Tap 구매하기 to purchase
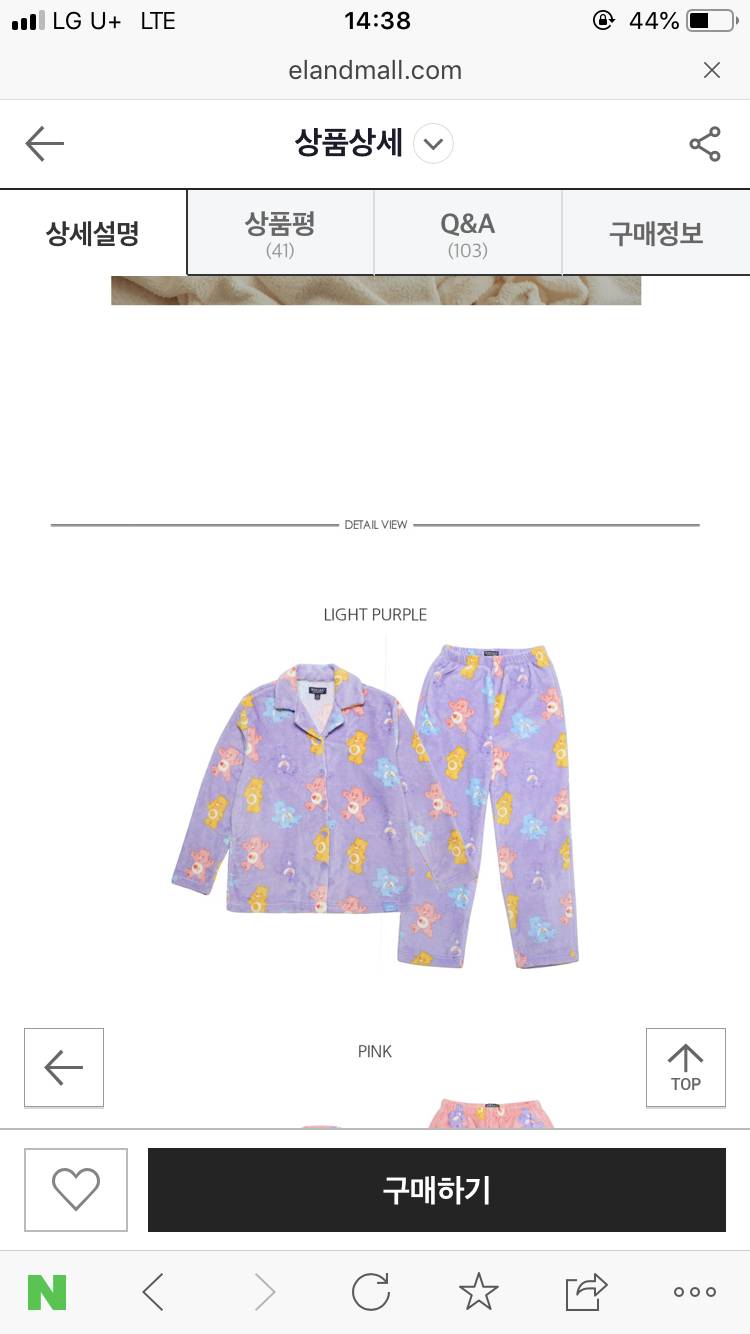The height and width of the screenshot is (1334, 750). pos(436,1189)
